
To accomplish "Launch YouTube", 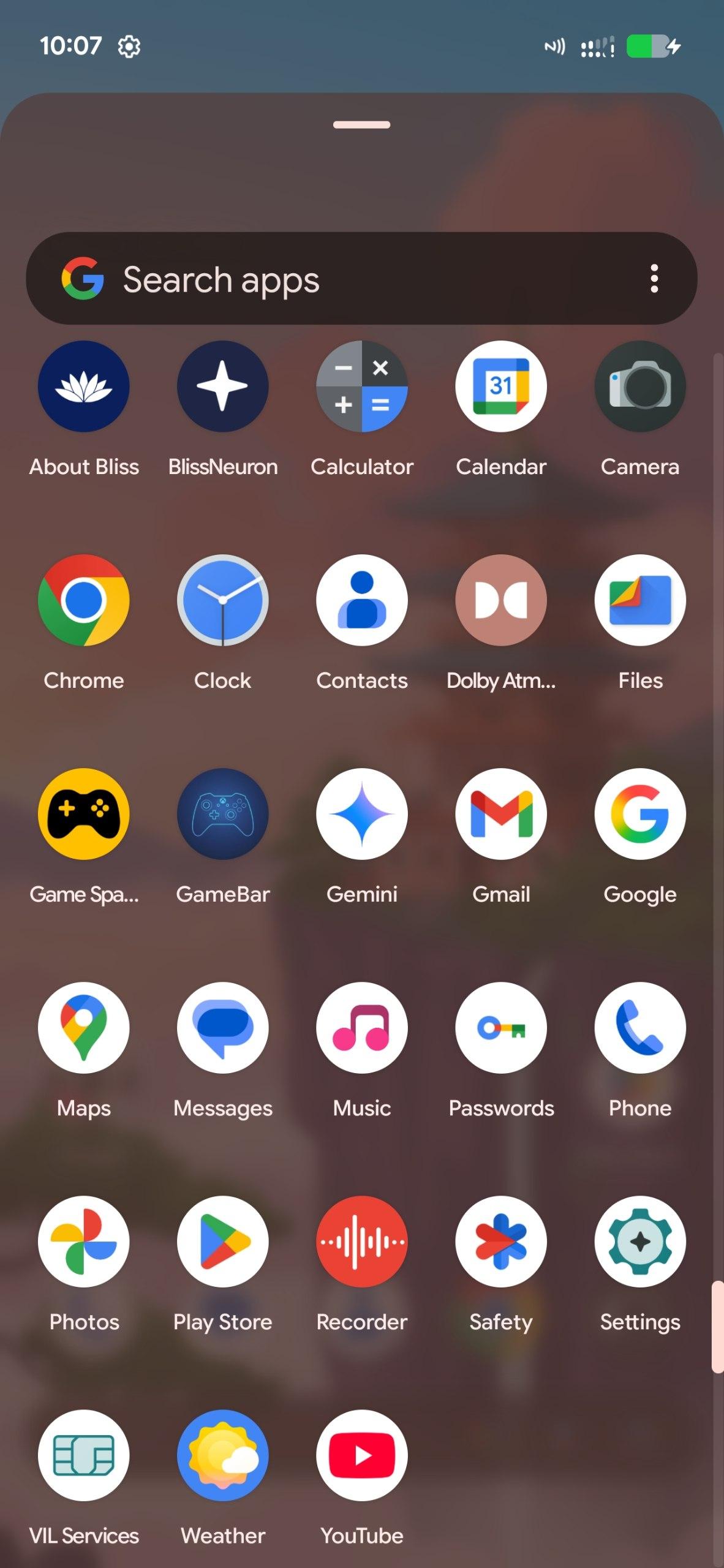I will point(362,1455).
